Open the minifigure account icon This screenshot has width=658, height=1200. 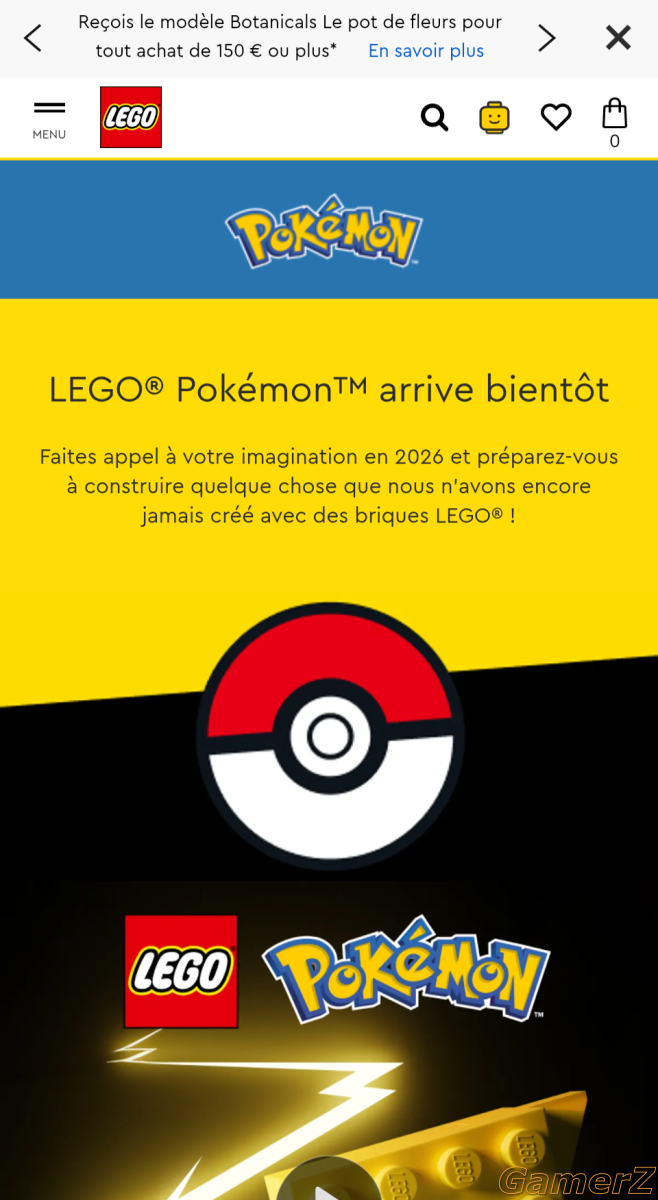pyautogui.click(x=494, y=118)
